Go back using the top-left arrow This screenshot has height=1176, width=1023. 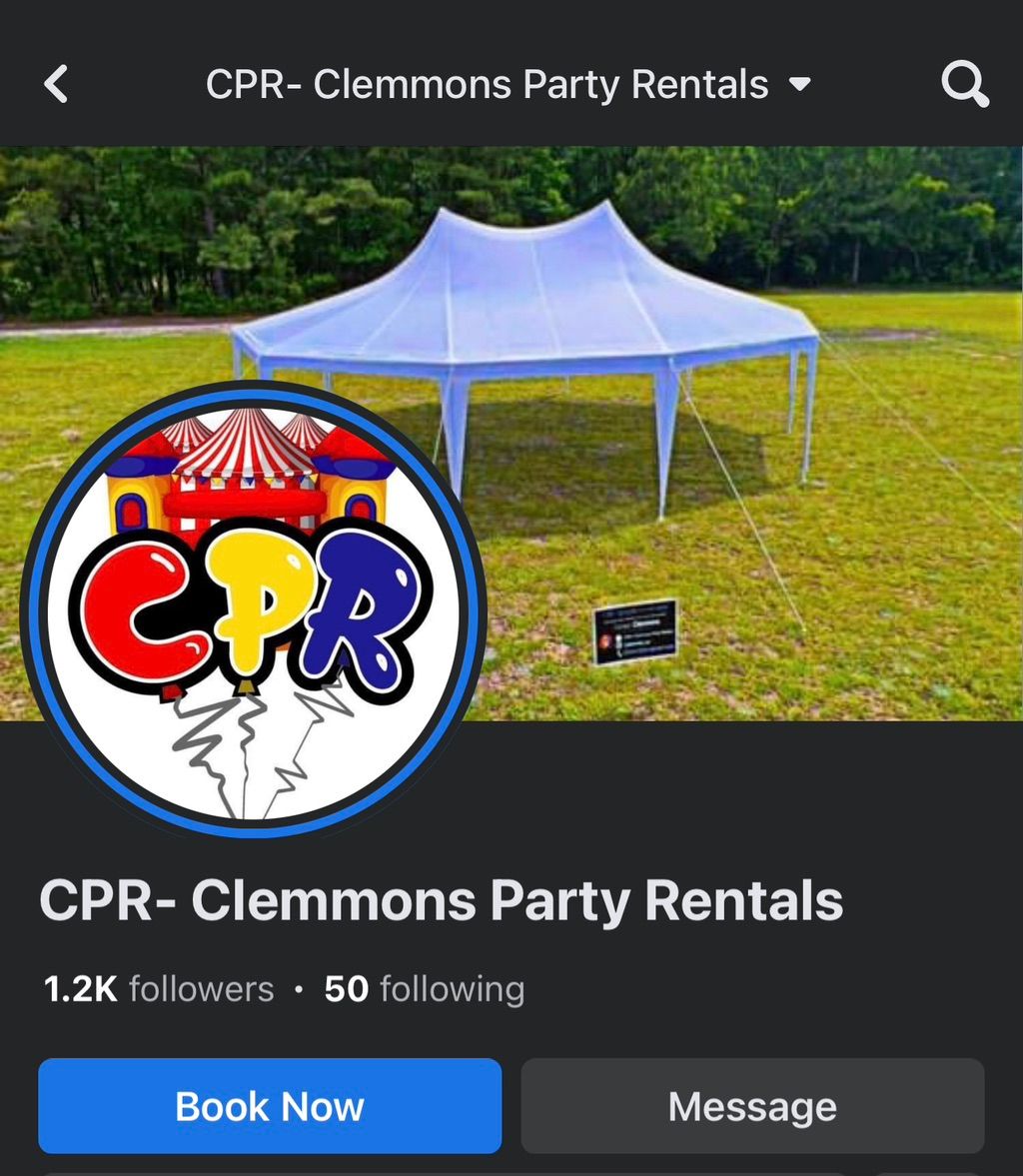57,85
